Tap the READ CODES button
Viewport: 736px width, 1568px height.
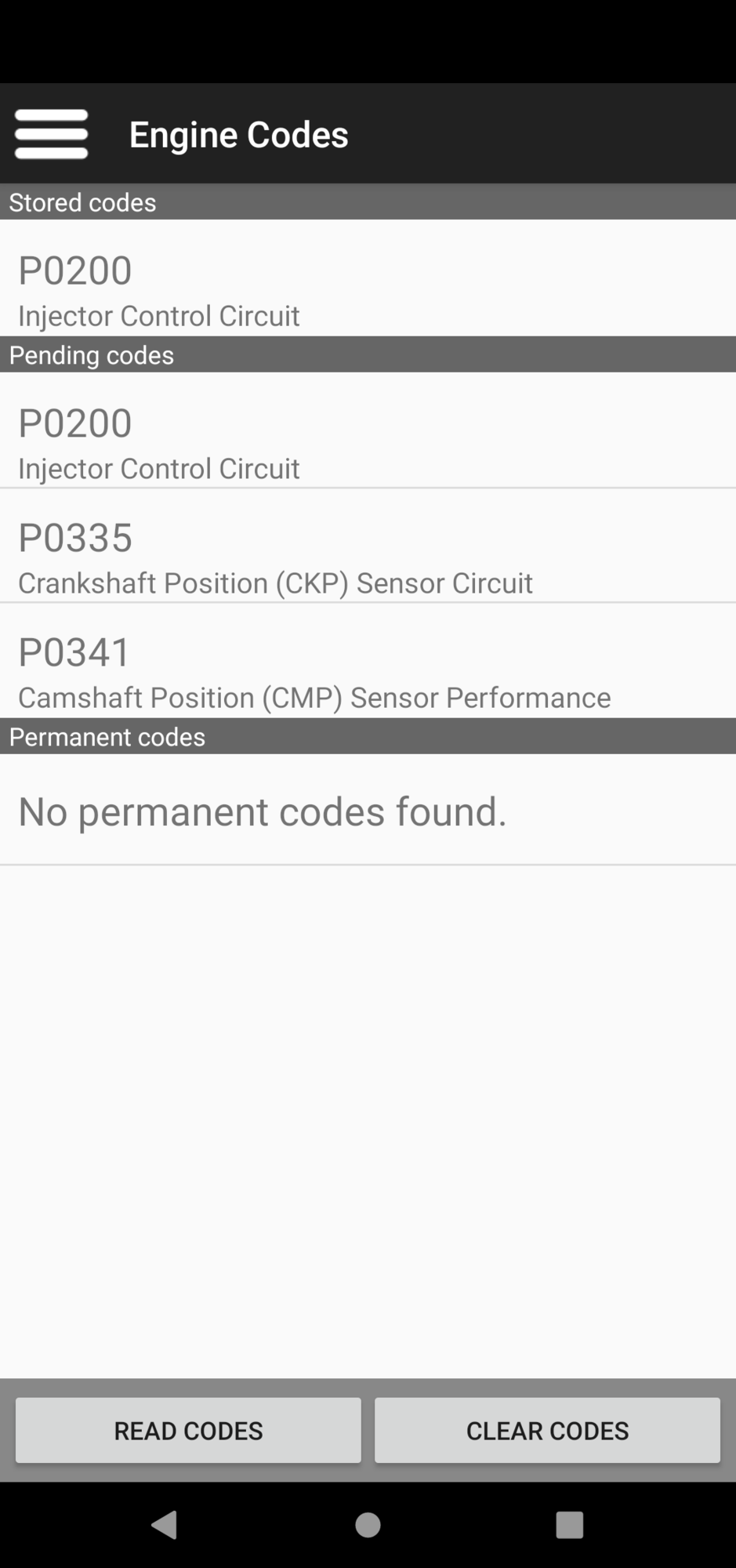(x=188, y=1430)
